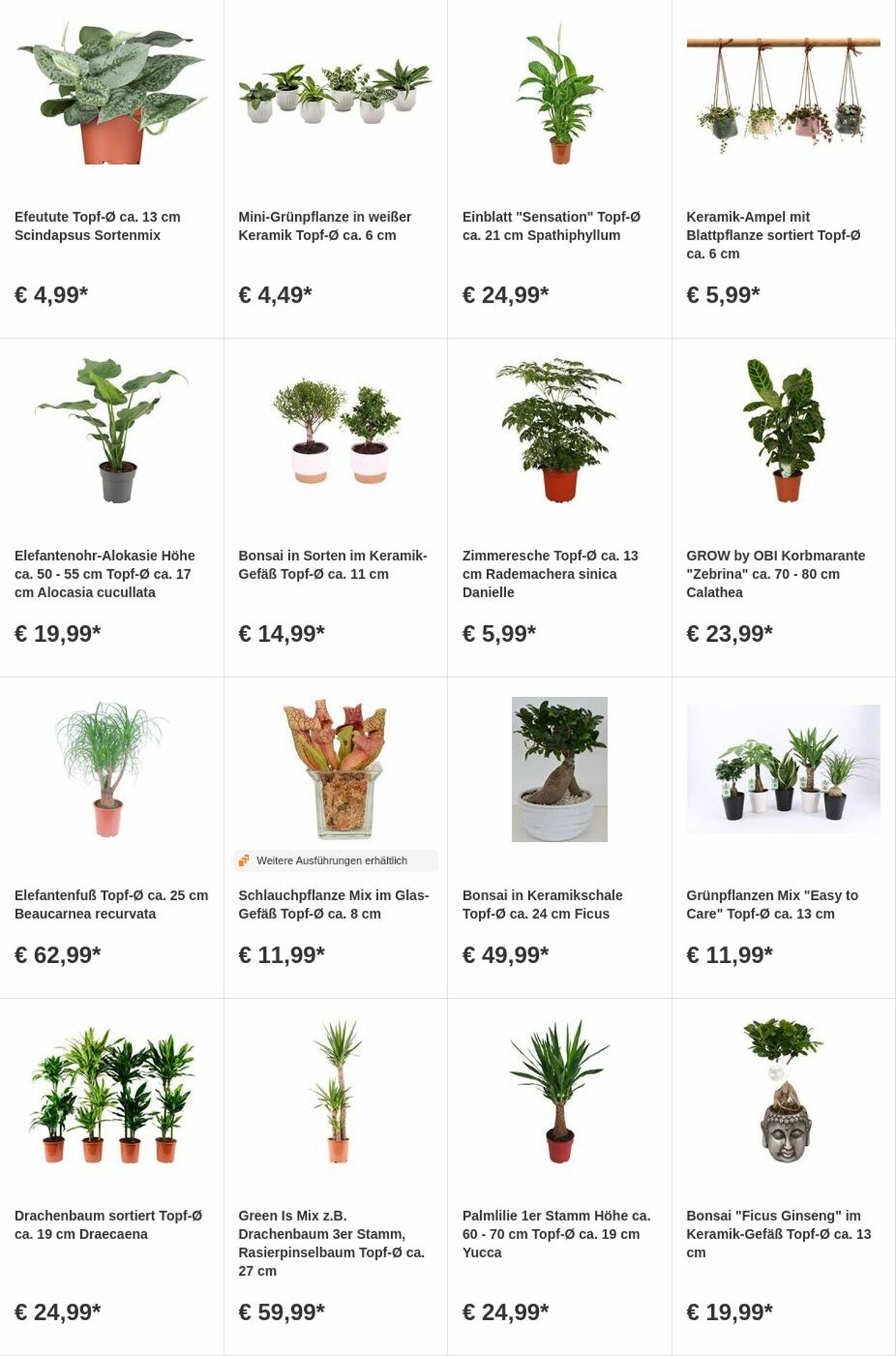Select Grünpflanzen Mix "Easy to Care"
The width and height of the screenshot is (896, 1356).
point(772,904)
